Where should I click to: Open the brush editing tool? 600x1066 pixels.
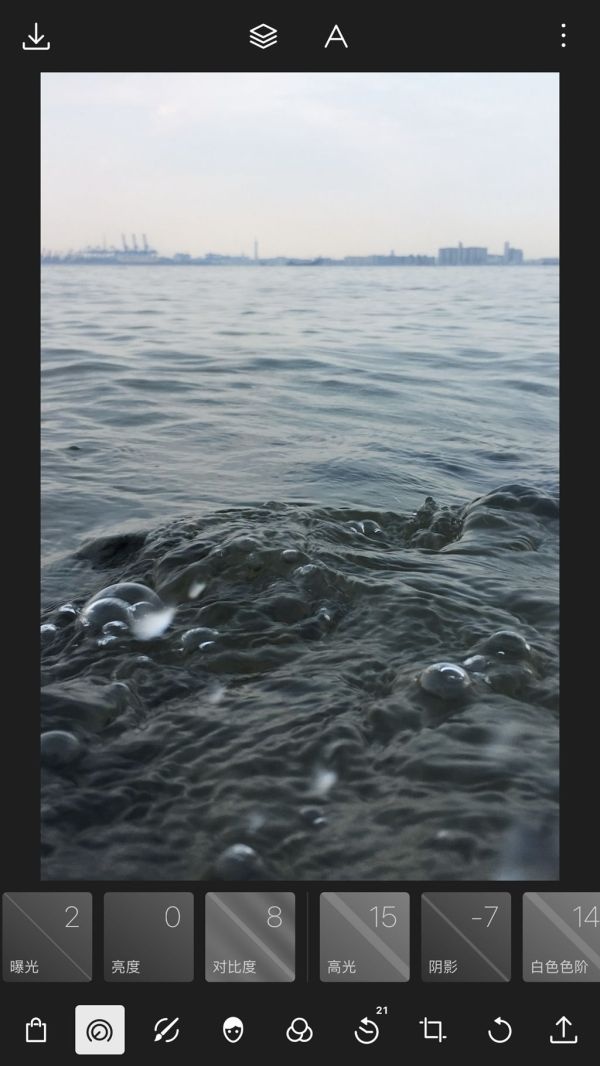coord(166,1030)
